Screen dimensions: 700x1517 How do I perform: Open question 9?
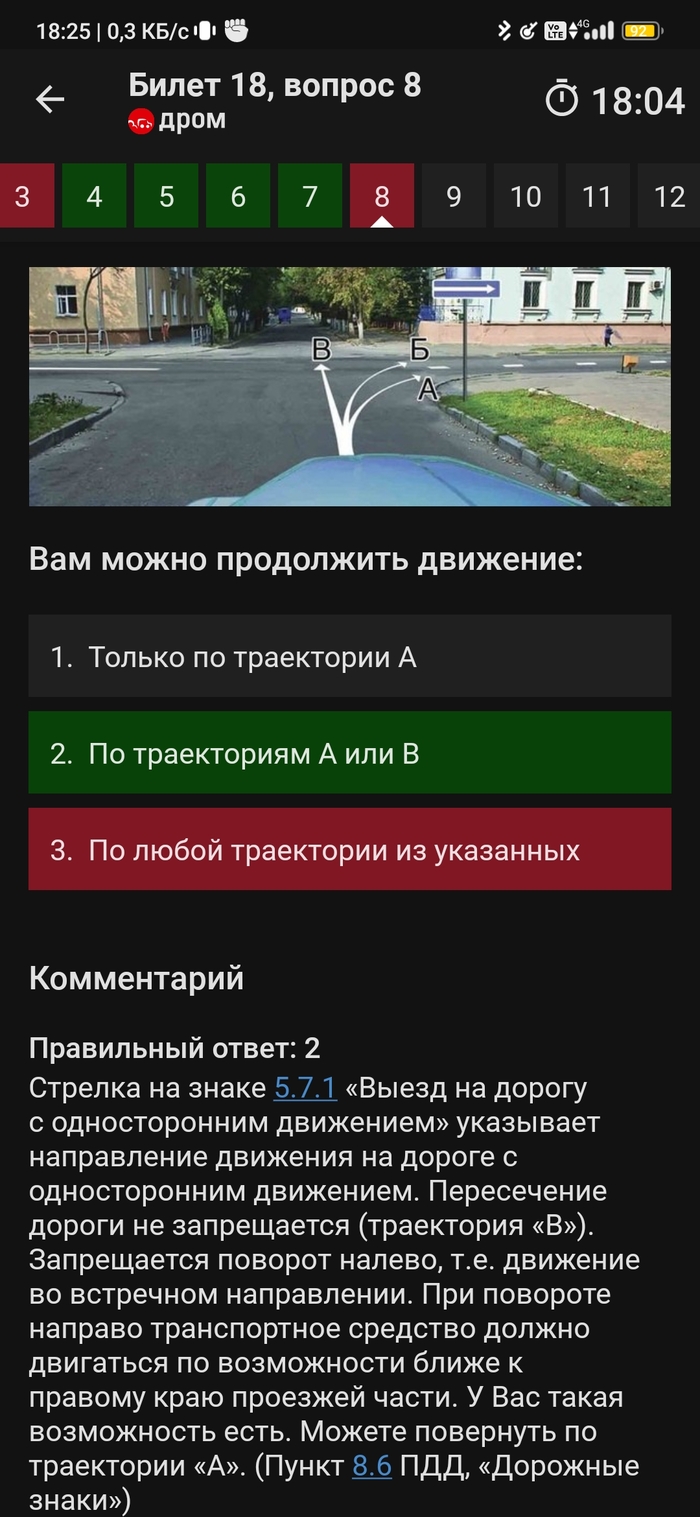(454, 196)
